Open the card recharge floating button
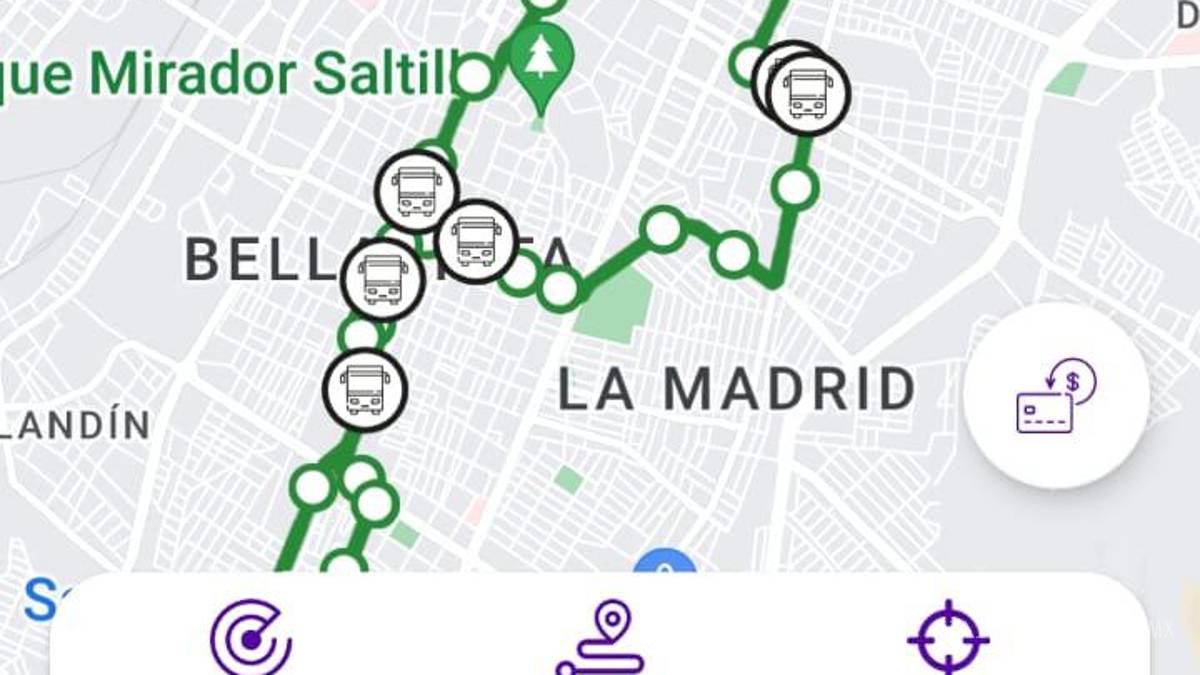The height and width of the screenshot is (675, 1200). [x=1056, y=396]
